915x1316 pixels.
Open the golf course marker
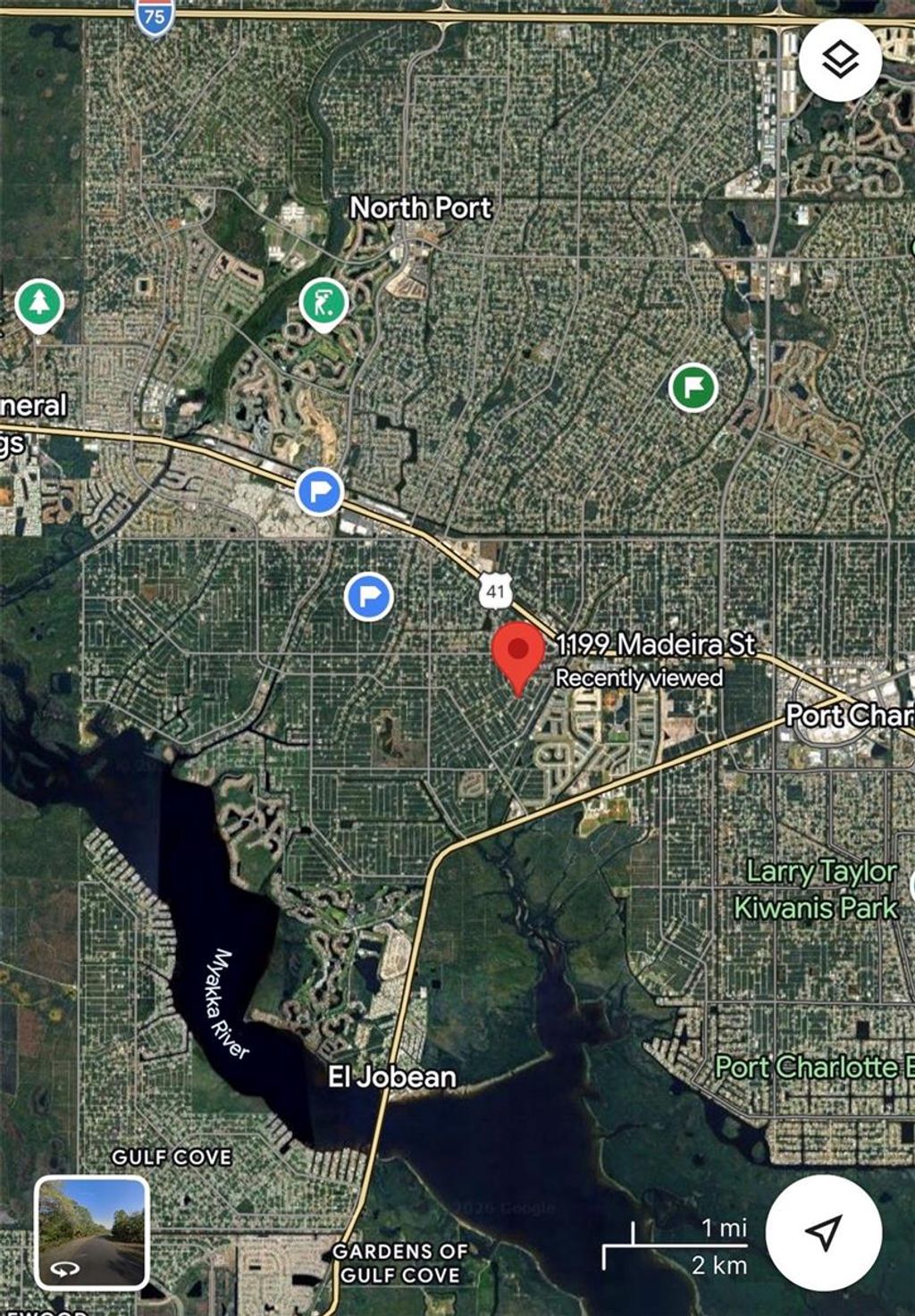323,304
